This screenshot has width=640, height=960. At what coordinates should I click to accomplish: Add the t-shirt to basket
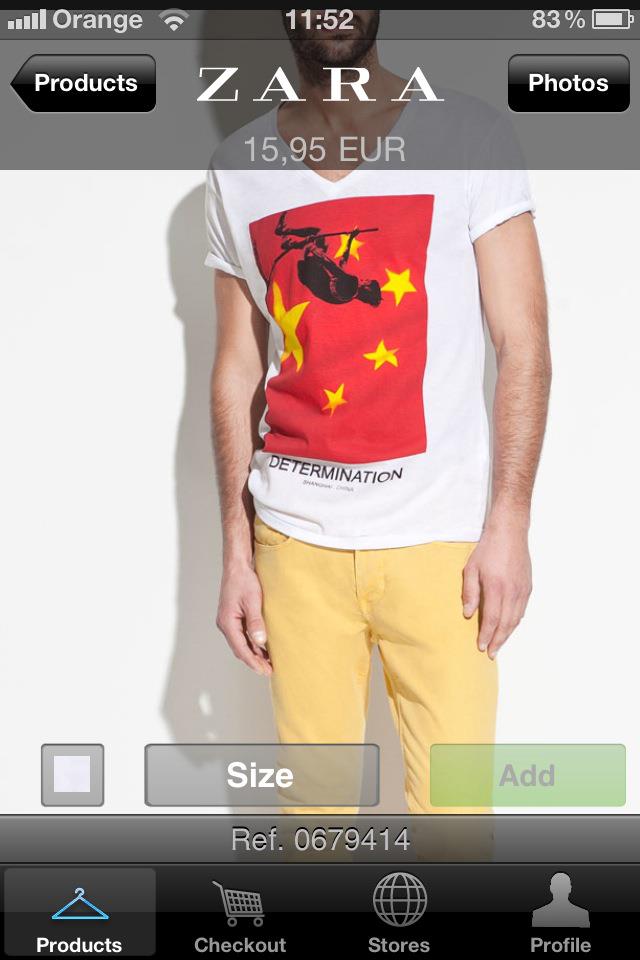coord(527,775)
